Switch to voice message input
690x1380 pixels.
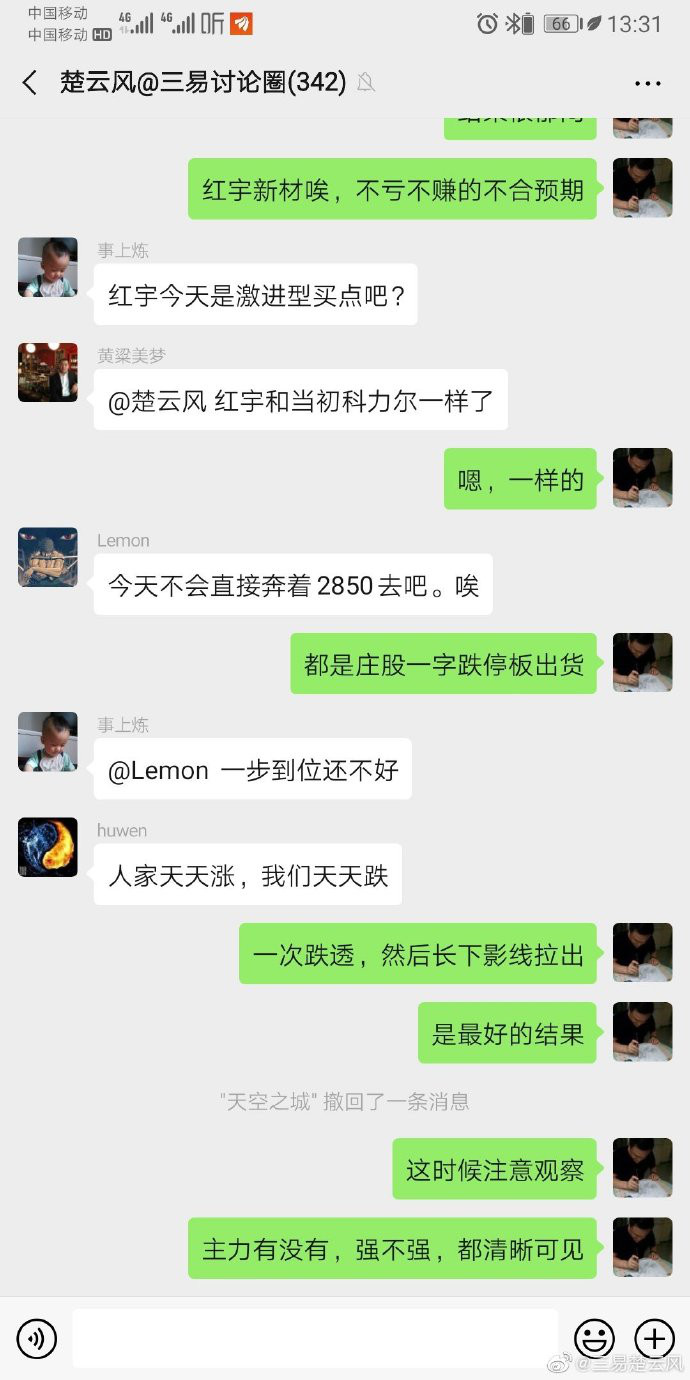[x=37, y=1338]
